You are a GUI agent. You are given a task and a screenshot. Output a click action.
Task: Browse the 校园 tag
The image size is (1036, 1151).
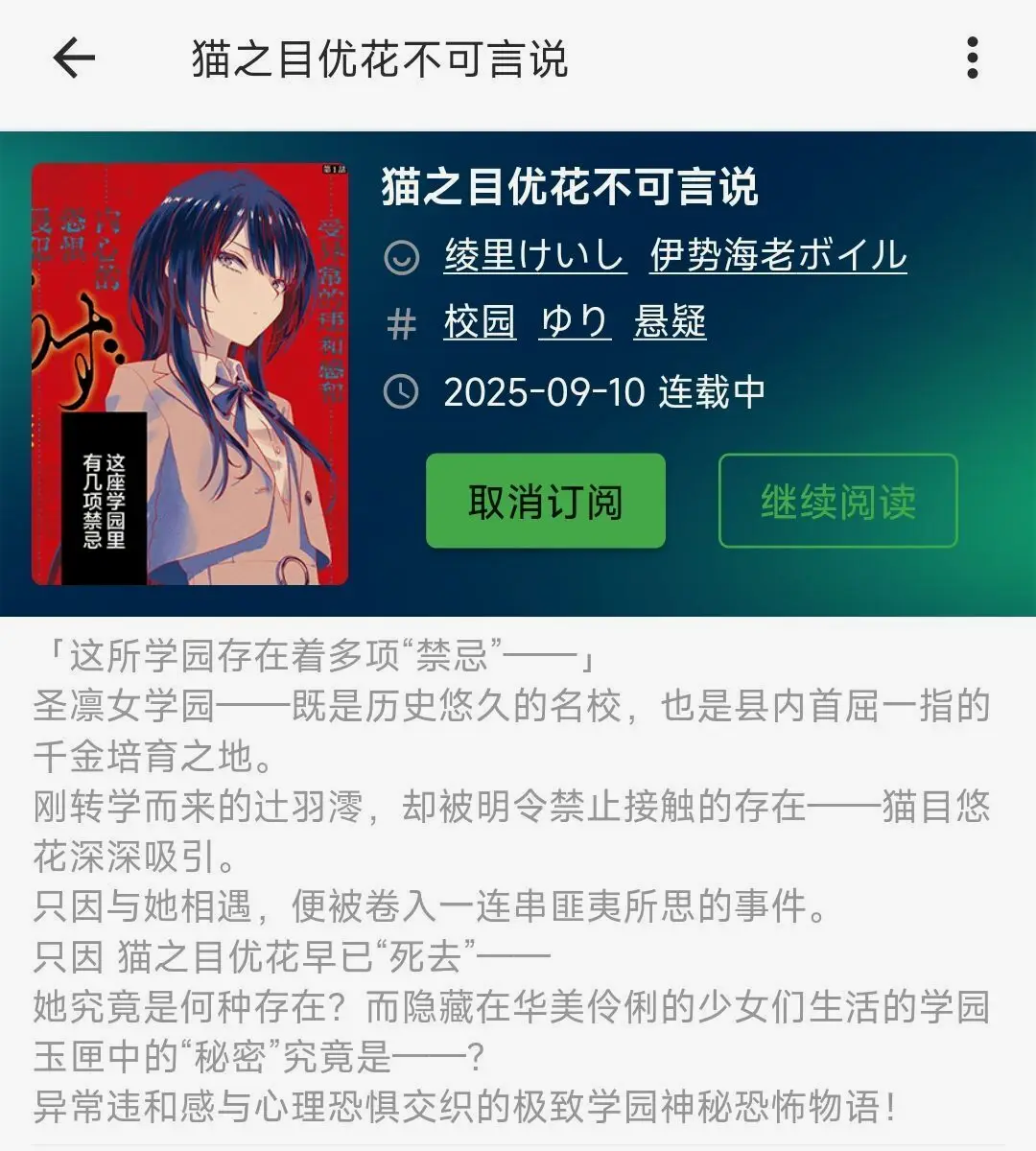click(480, 322)
